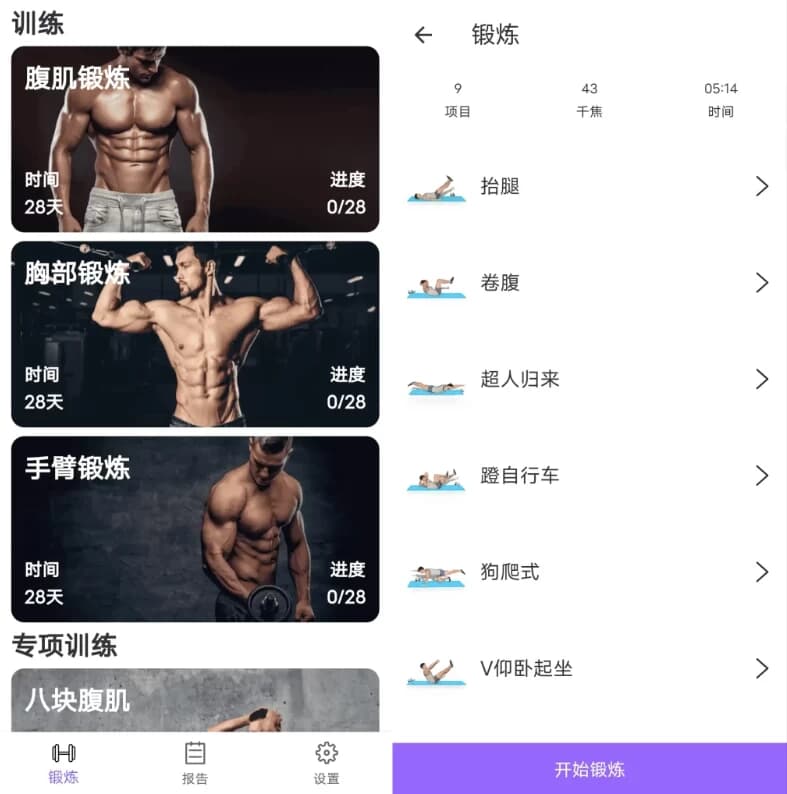The height and width of the screenshot is (794, 787).
Task: Open the 手臂锻炼 training card
Action: point(195,529)
